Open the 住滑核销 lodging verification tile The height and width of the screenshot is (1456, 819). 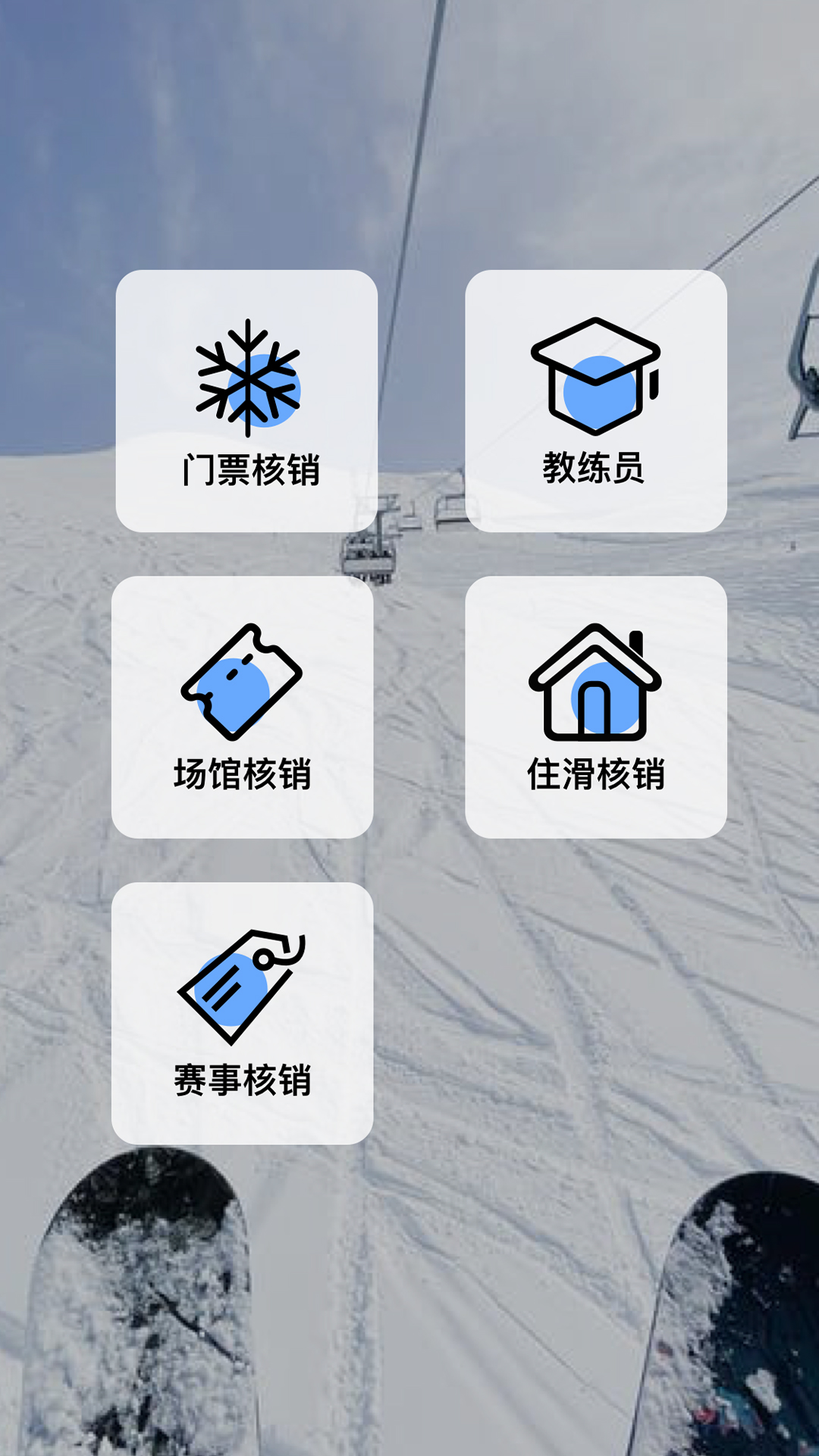pos(595,707)
